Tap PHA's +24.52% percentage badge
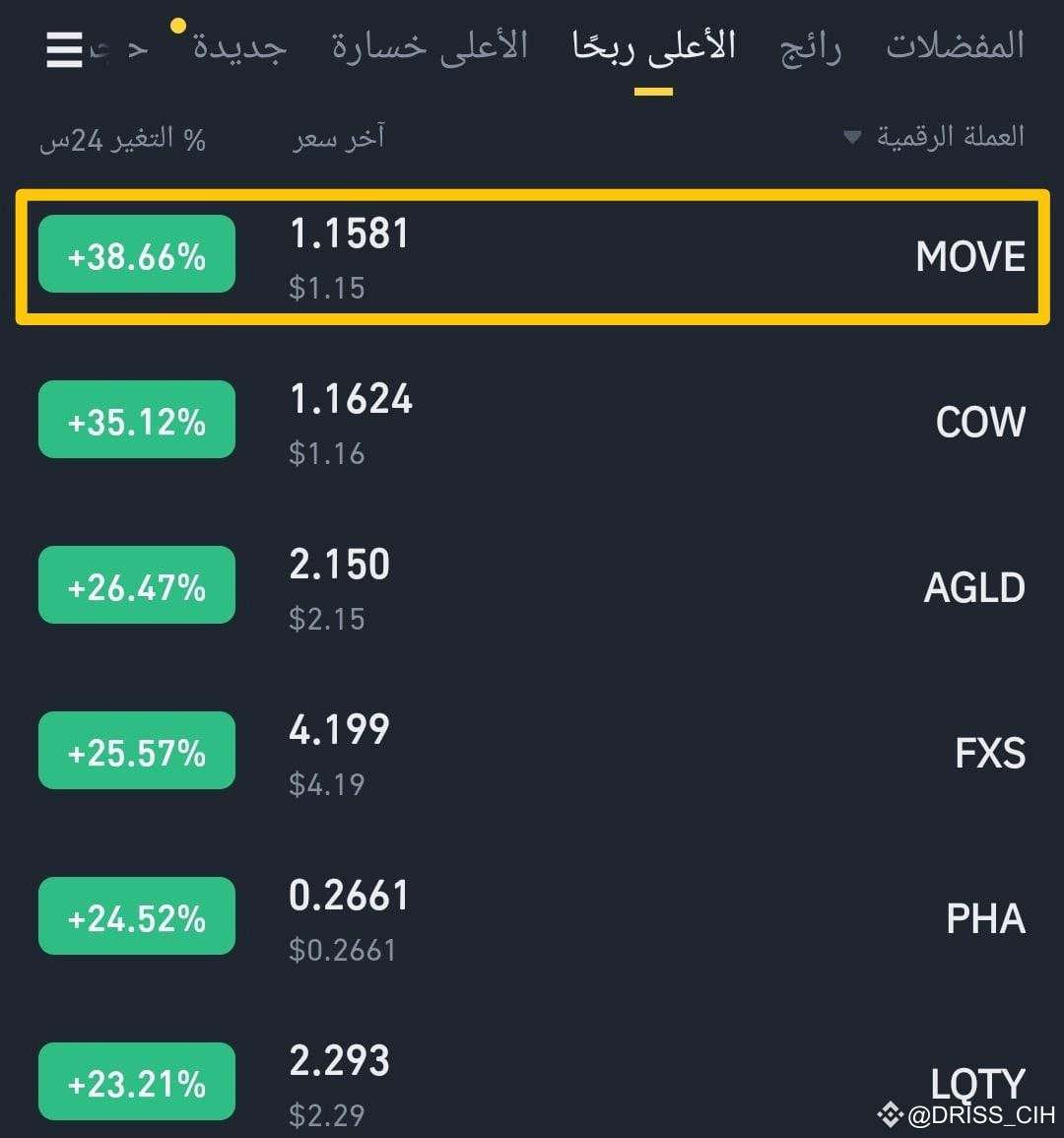Image resolution: width=1064 pixels, height=1138 pixels. coord(136,916)
